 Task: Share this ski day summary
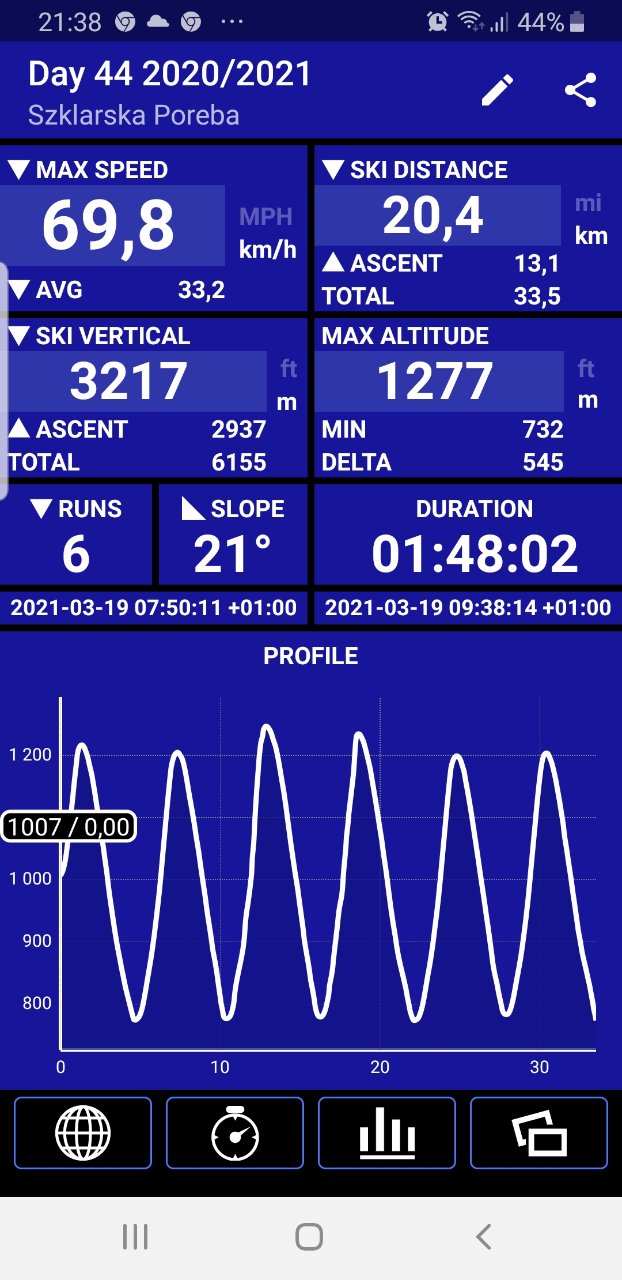[580, 90]
